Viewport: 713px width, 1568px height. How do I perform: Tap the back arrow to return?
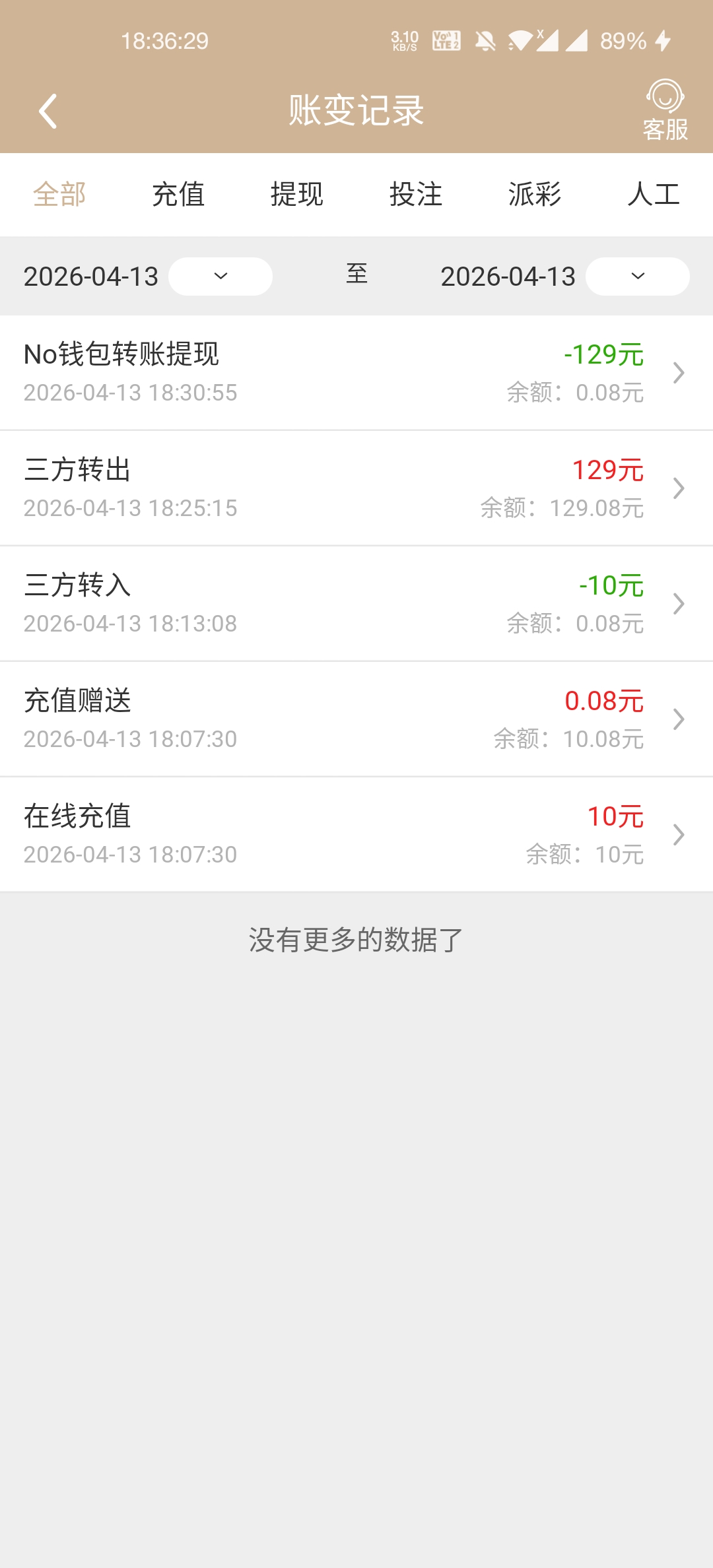[48, 110]
